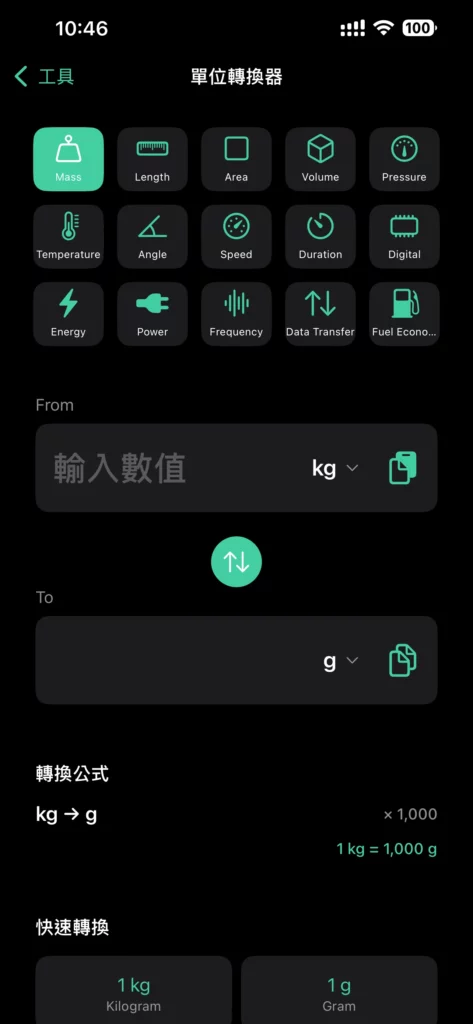Select the Energy category
The image size is (473, 1024).
pos(69,314)
